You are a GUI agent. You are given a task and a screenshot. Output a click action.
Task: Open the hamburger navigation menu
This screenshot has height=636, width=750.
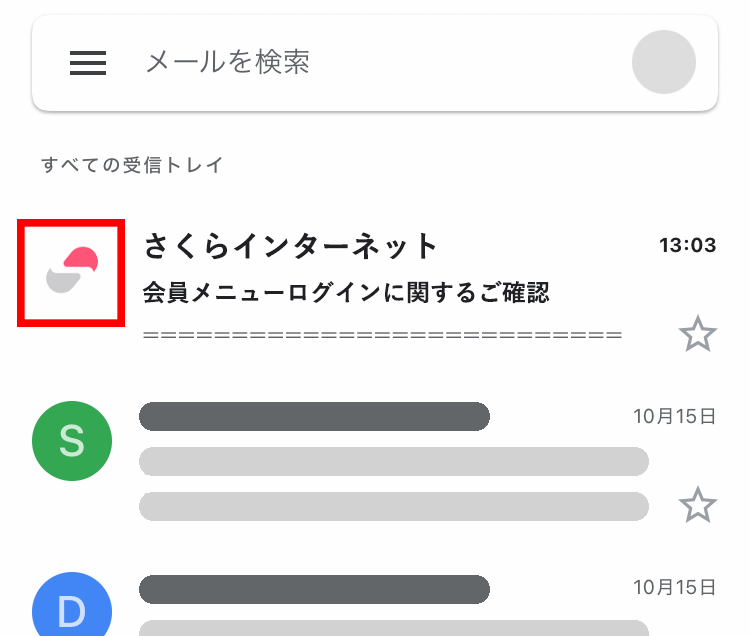point(88,63)
